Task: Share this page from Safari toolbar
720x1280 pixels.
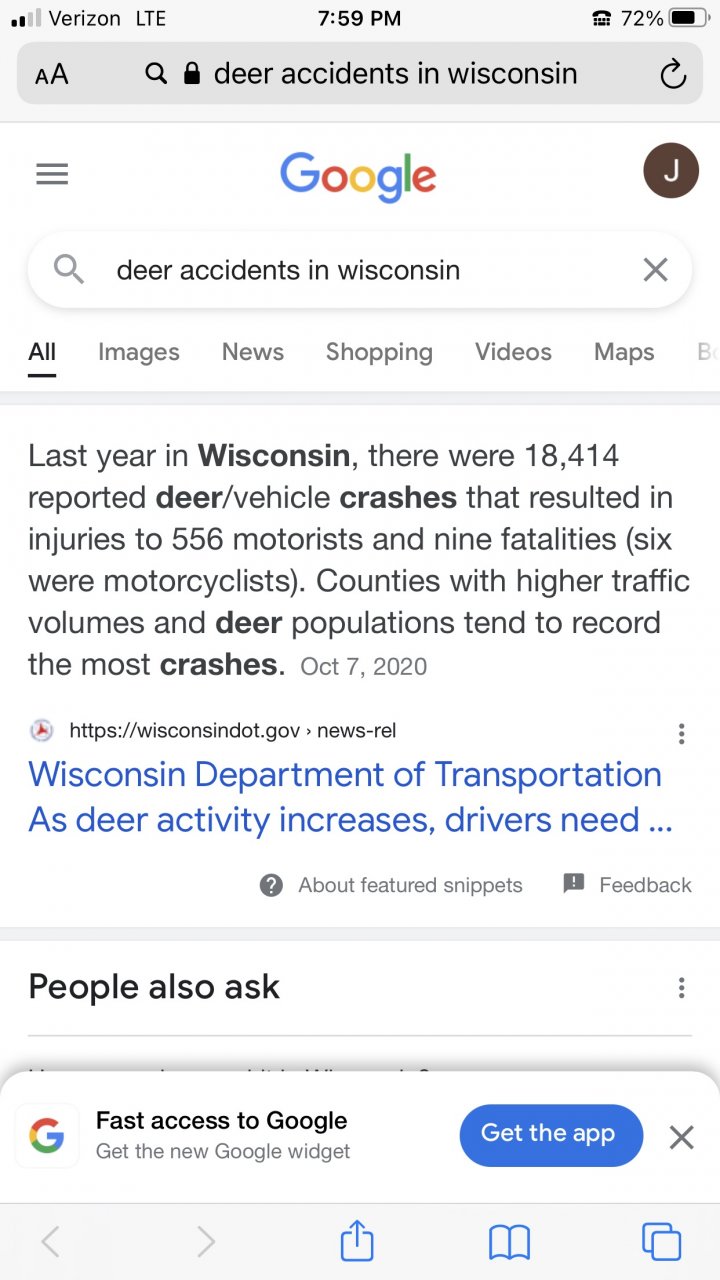Action: pos(357,1242)
